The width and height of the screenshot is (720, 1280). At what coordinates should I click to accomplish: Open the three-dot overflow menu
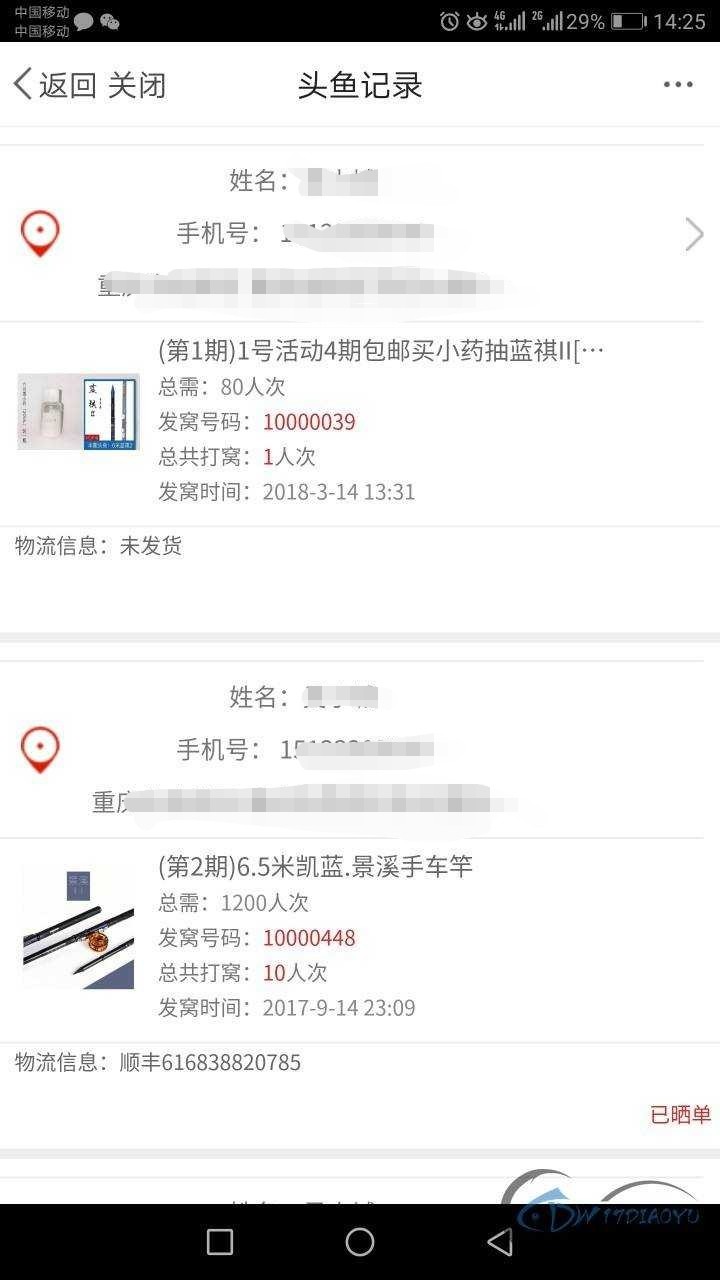click(x=678, y=85)
